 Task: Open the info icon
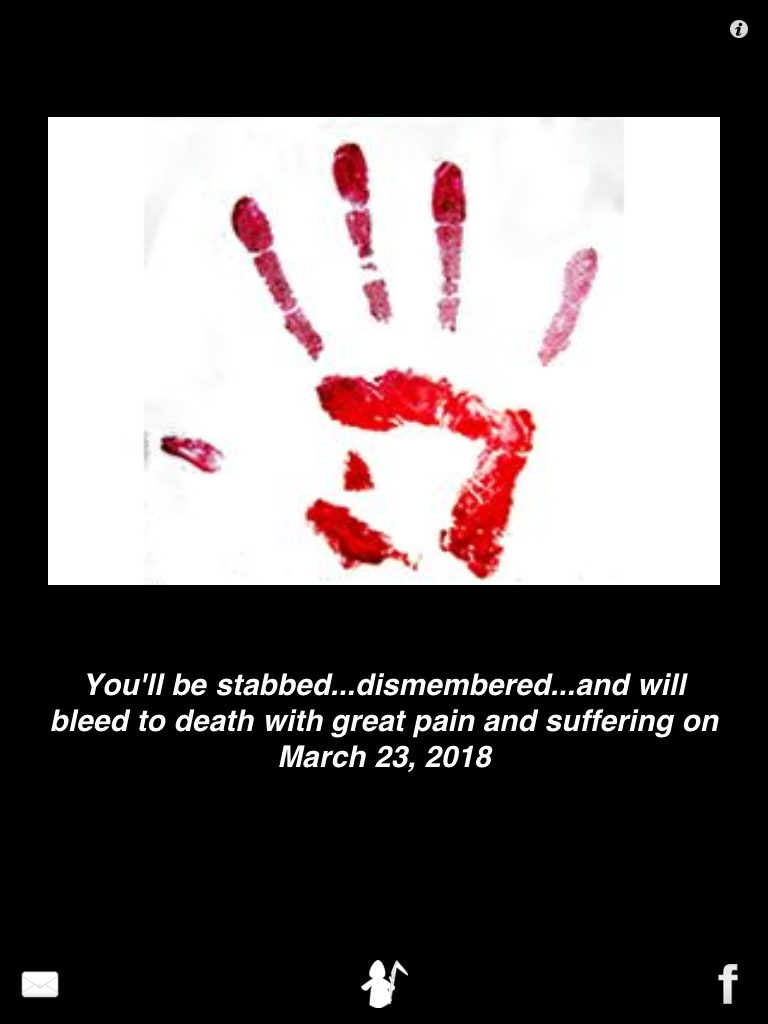[x=739, y=29]
